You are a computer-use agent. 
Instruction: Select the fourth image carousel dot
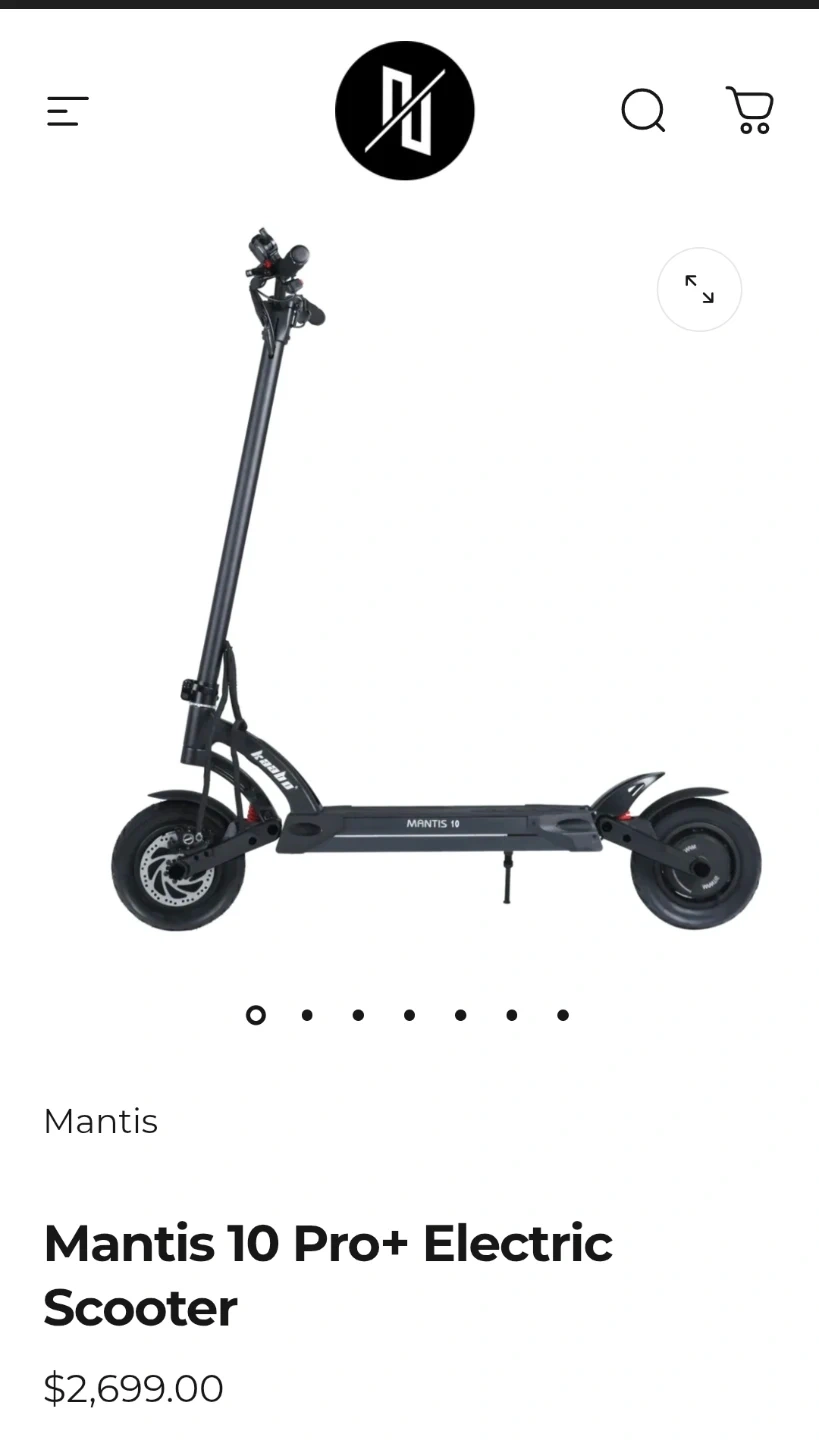409,1015
